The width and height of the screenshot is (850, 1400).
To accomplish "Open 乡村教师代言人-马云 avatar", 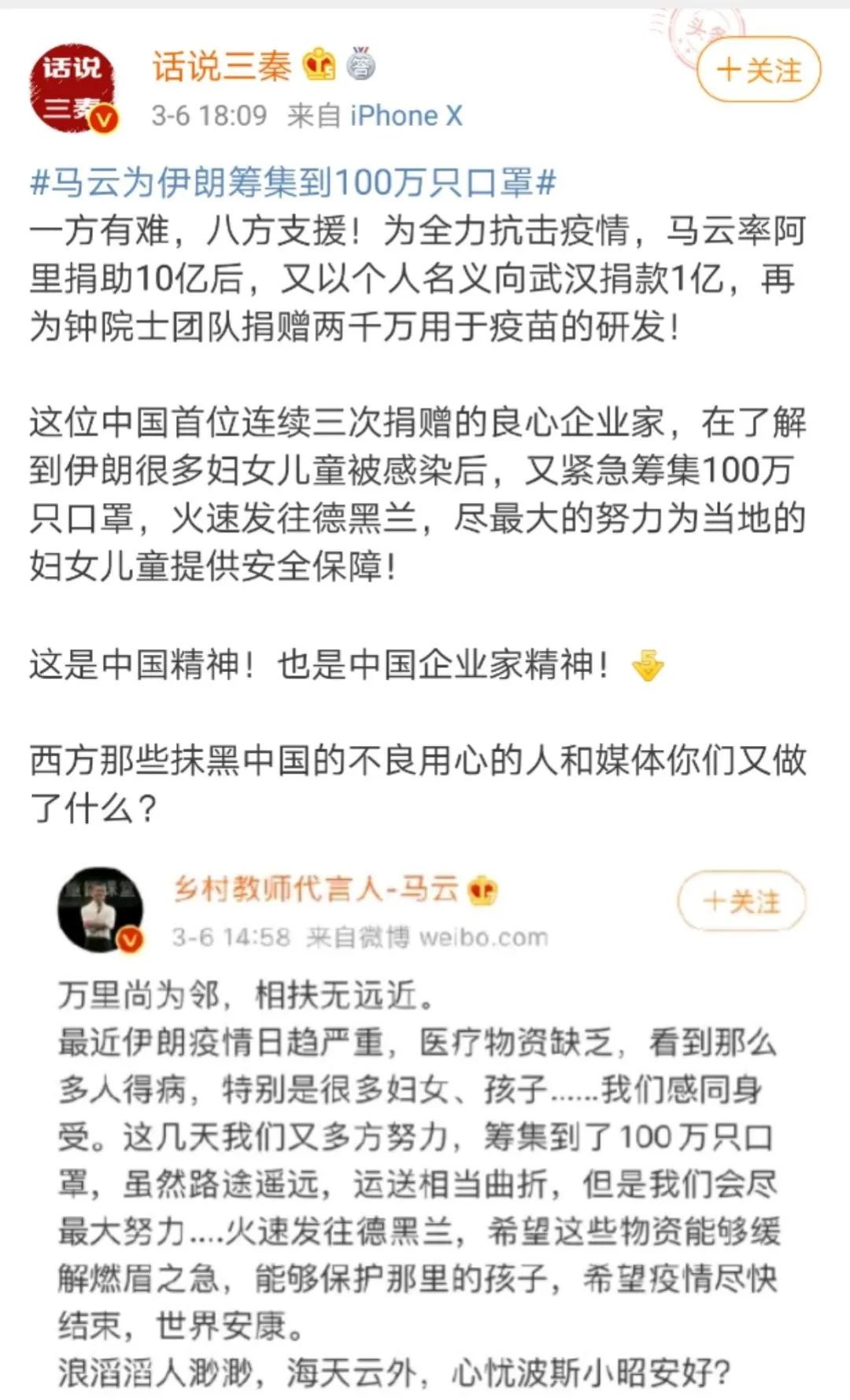I will pos(101,909).
